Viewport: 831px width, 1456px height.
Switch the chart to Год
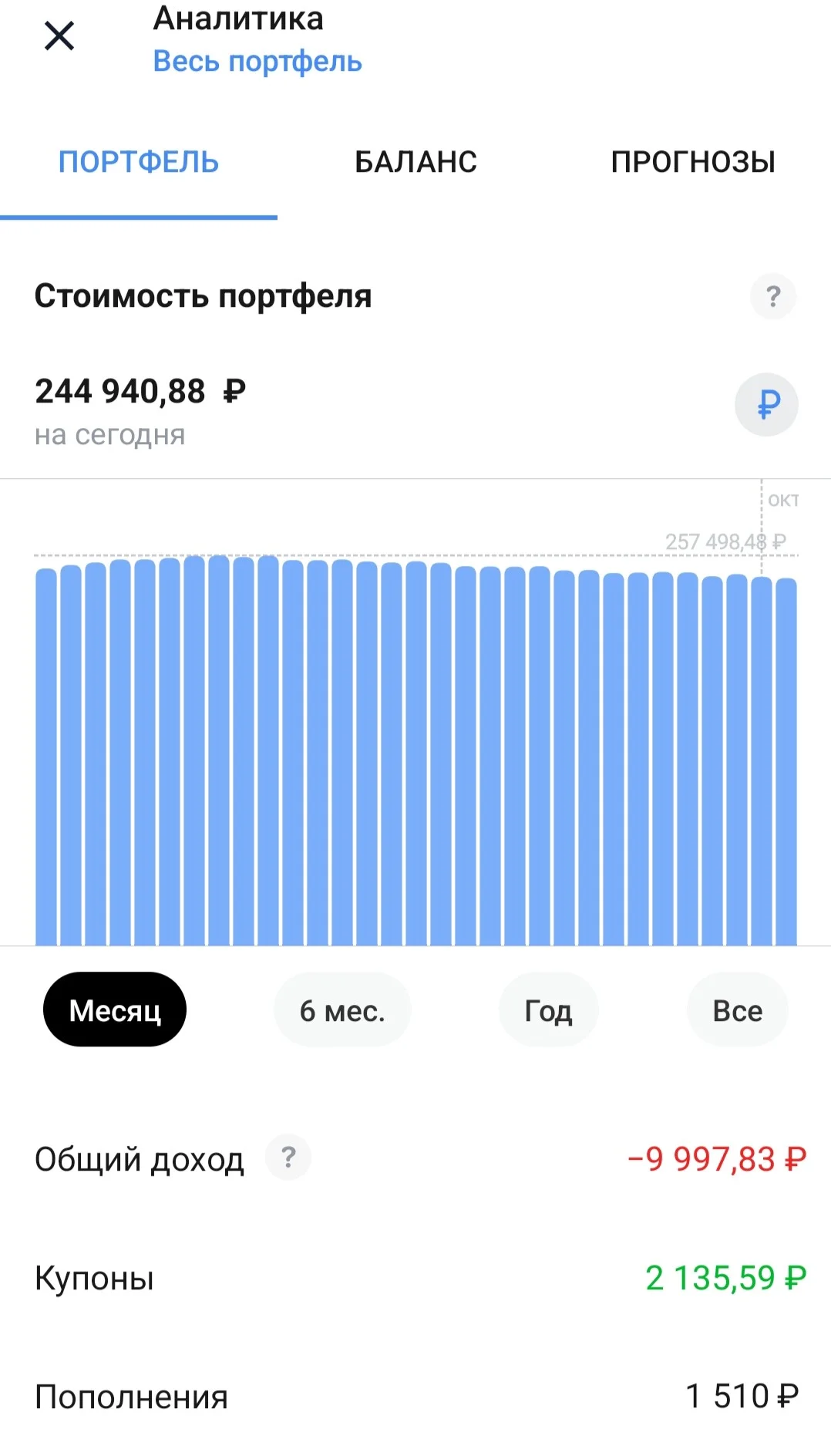[x=549, y=1009]
